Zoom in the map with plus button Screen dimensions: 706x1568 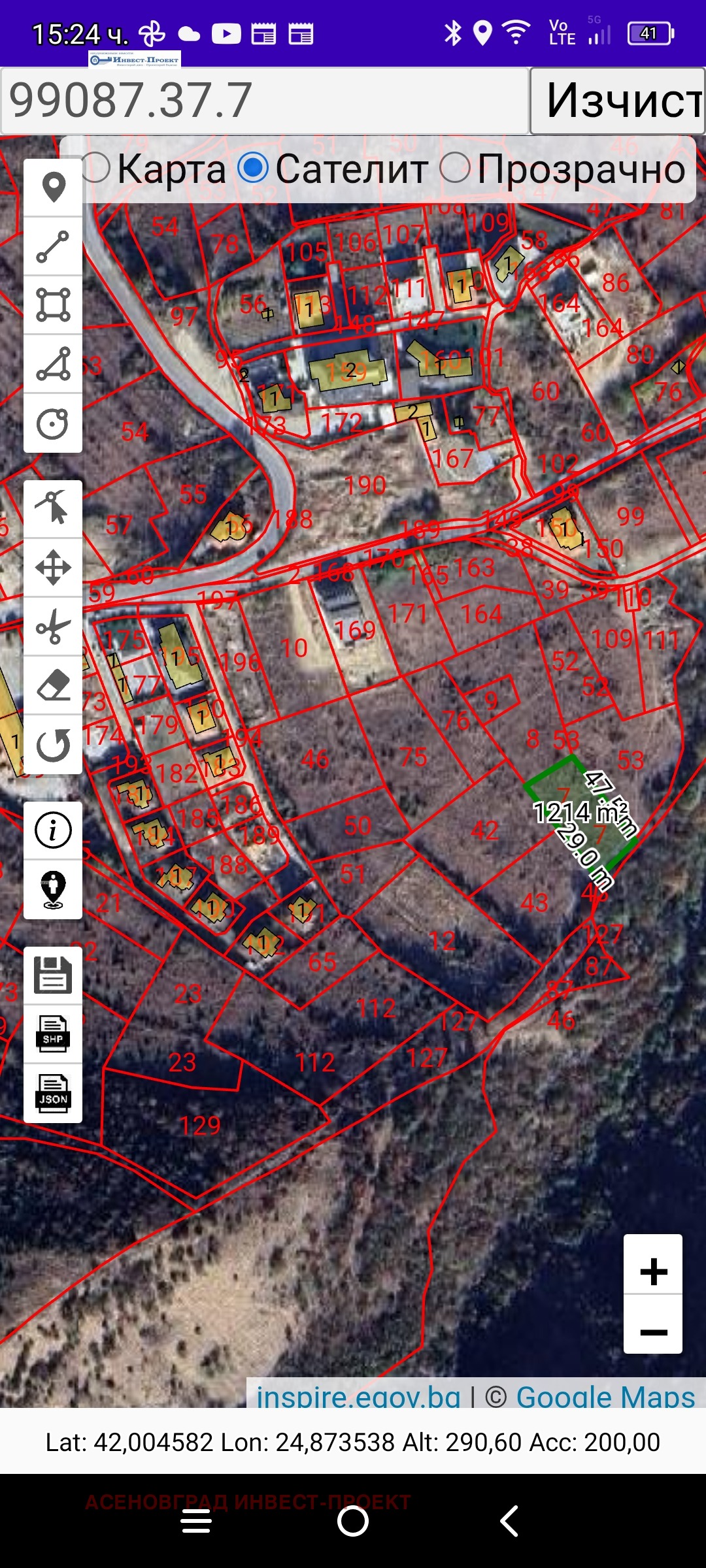653,1271
